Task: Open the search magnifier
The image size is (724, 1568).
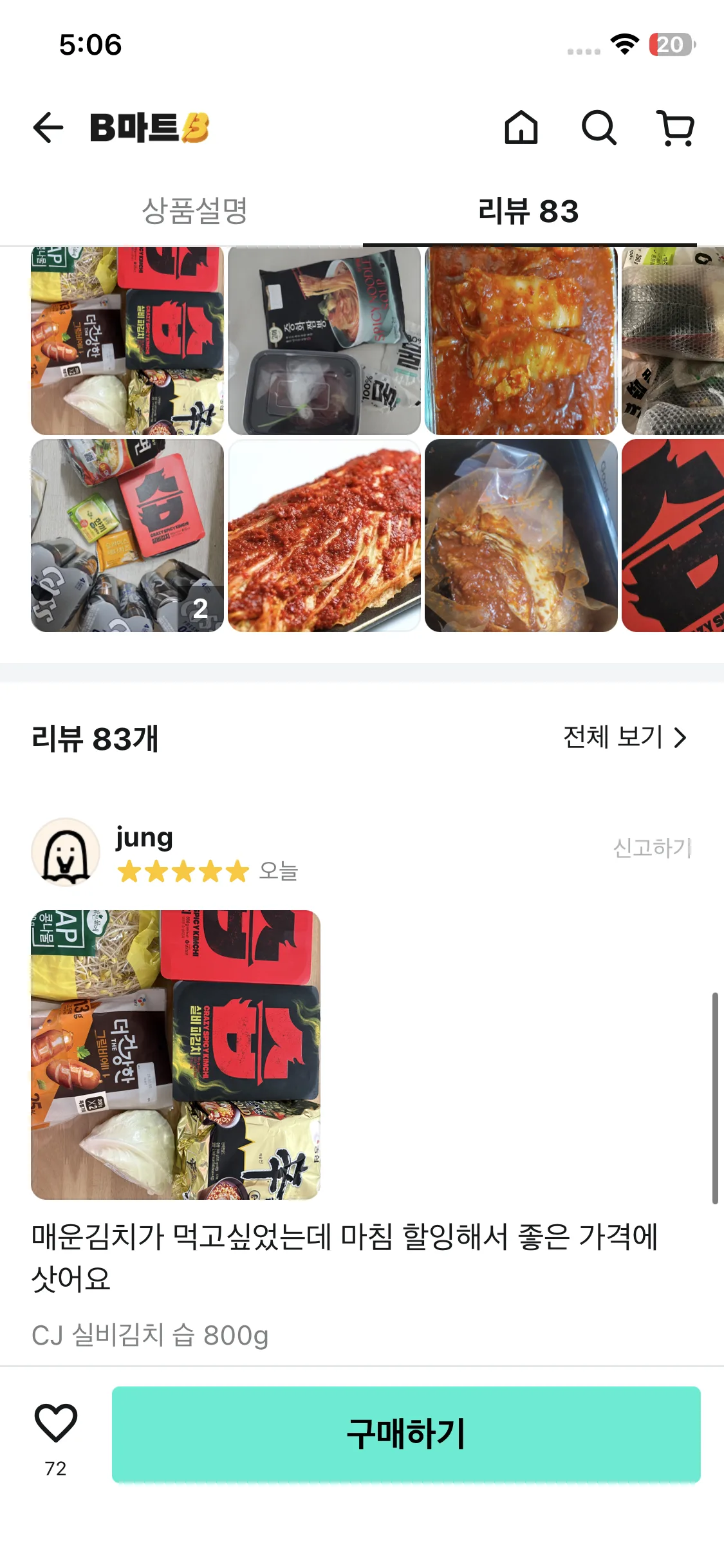Action: click(599, 127)
